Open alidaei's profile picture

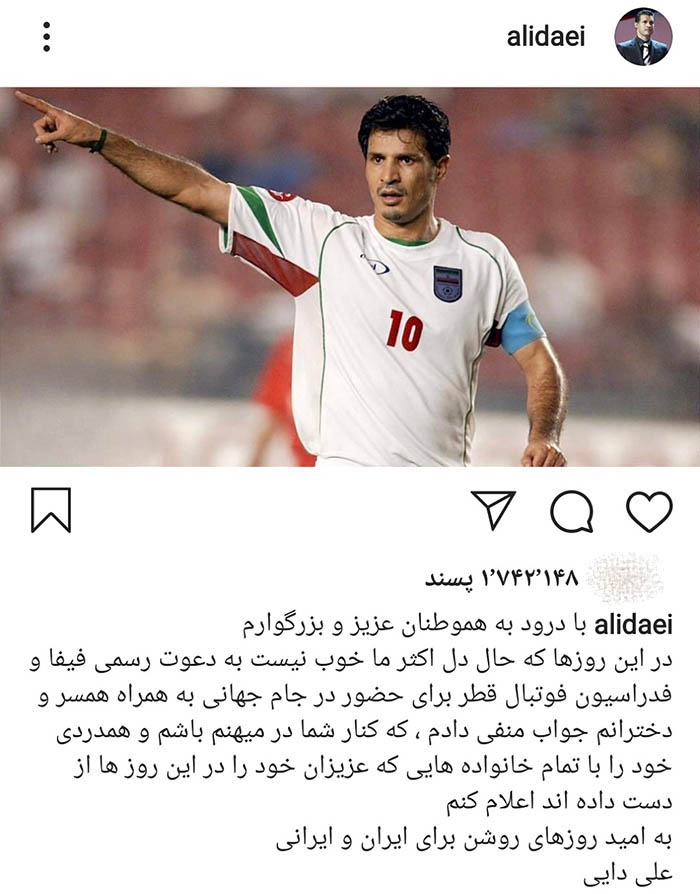[643, 37]
